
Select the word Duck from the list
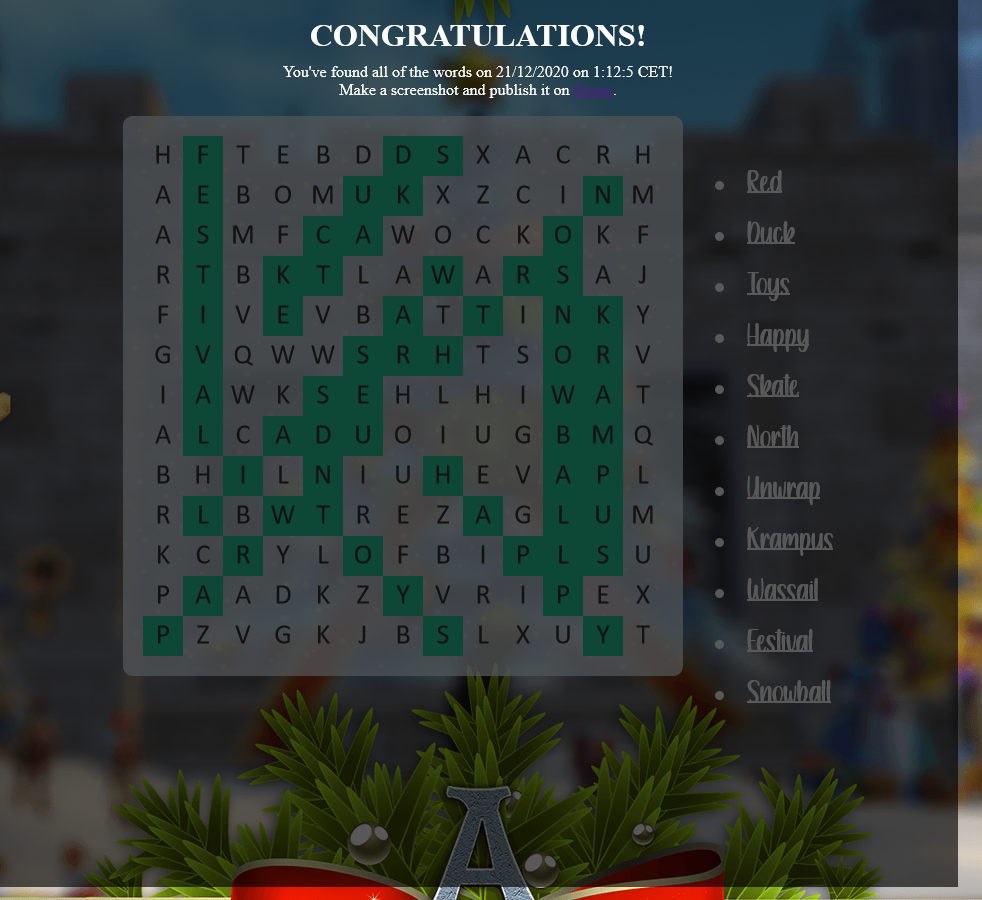(x=770, y=233)
